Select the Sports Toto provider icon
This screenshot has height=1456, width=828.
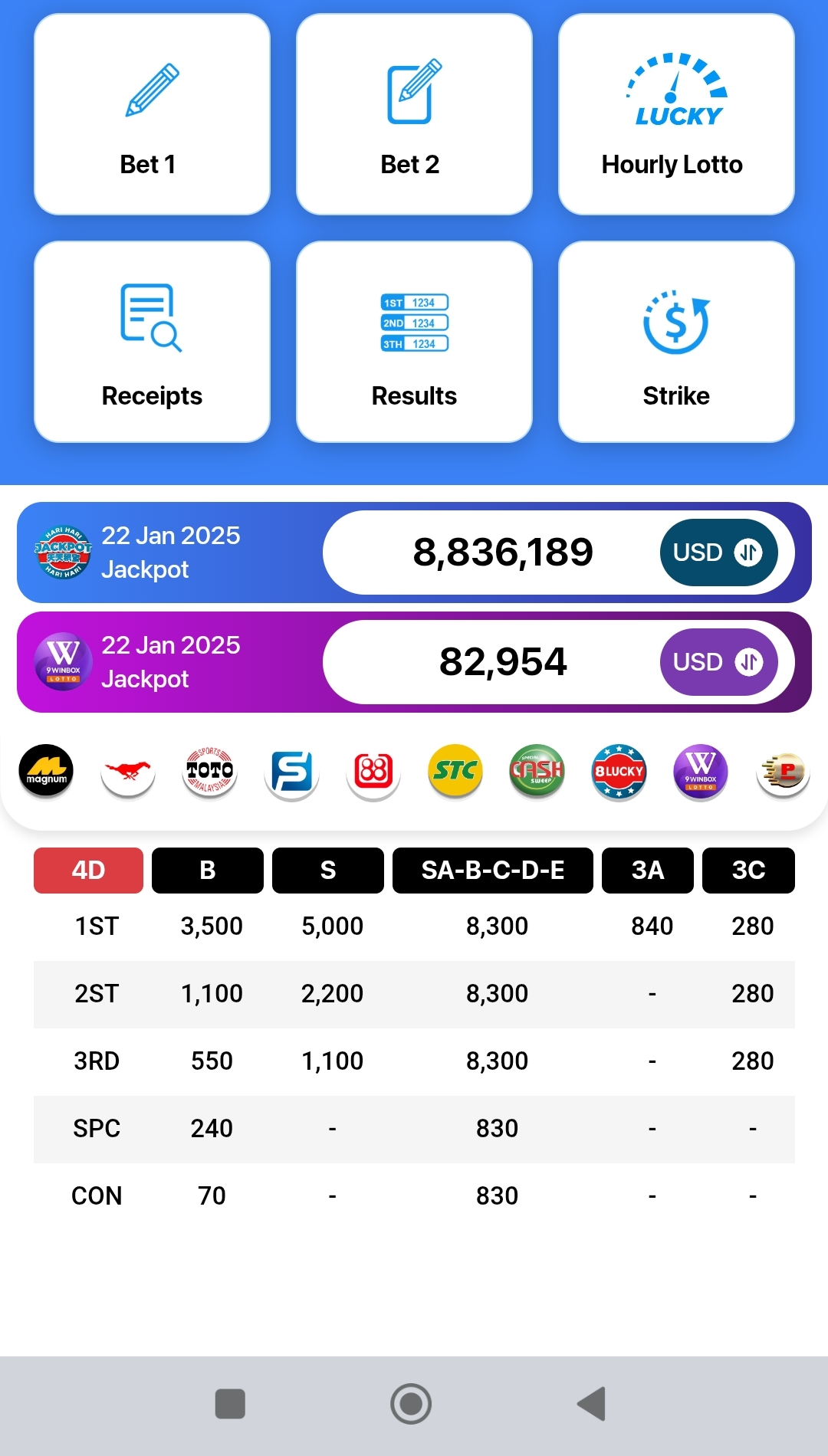209,771
